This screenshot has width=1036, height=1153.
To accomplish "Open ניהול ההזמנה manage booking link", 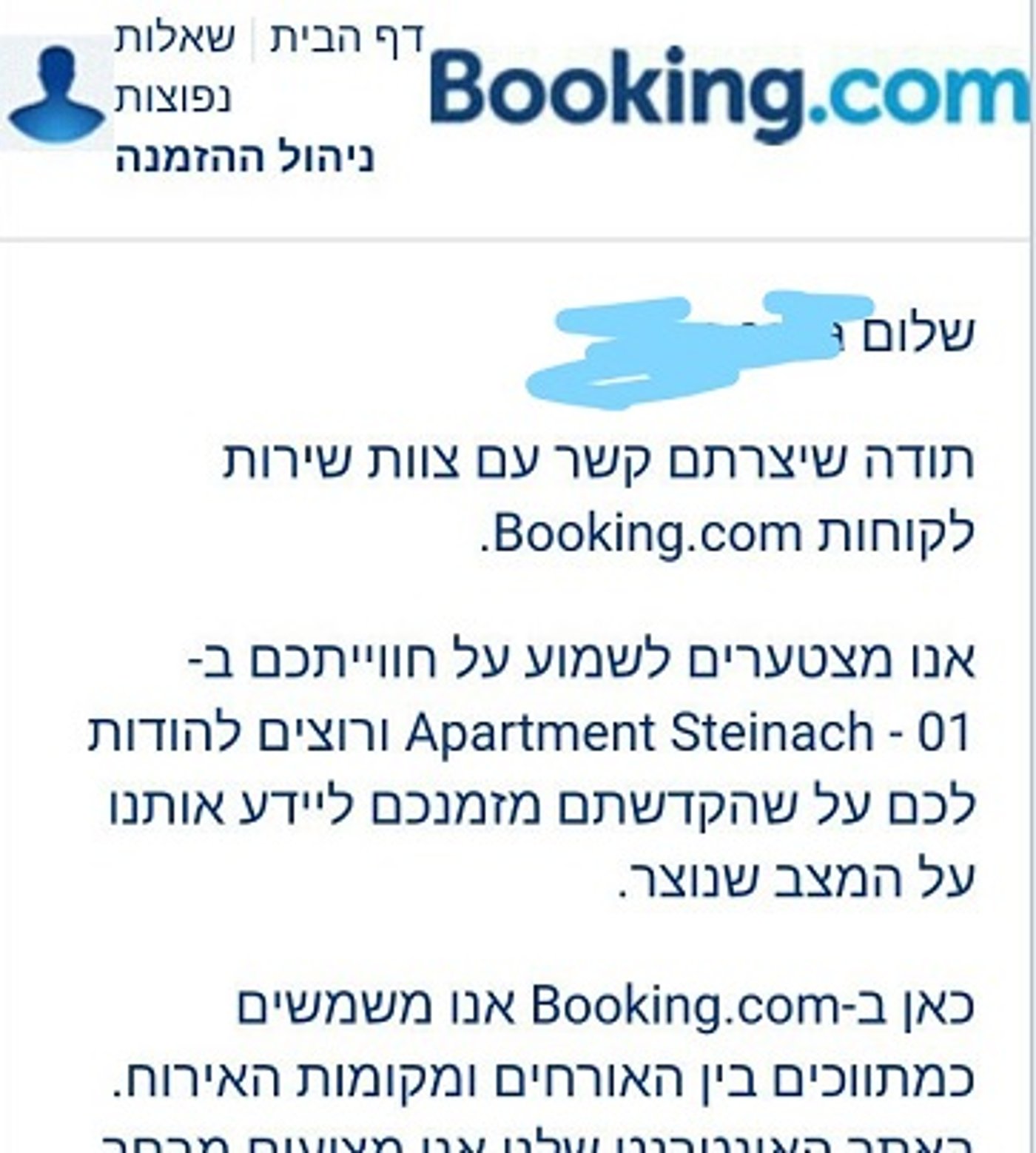I will [245, 158].
